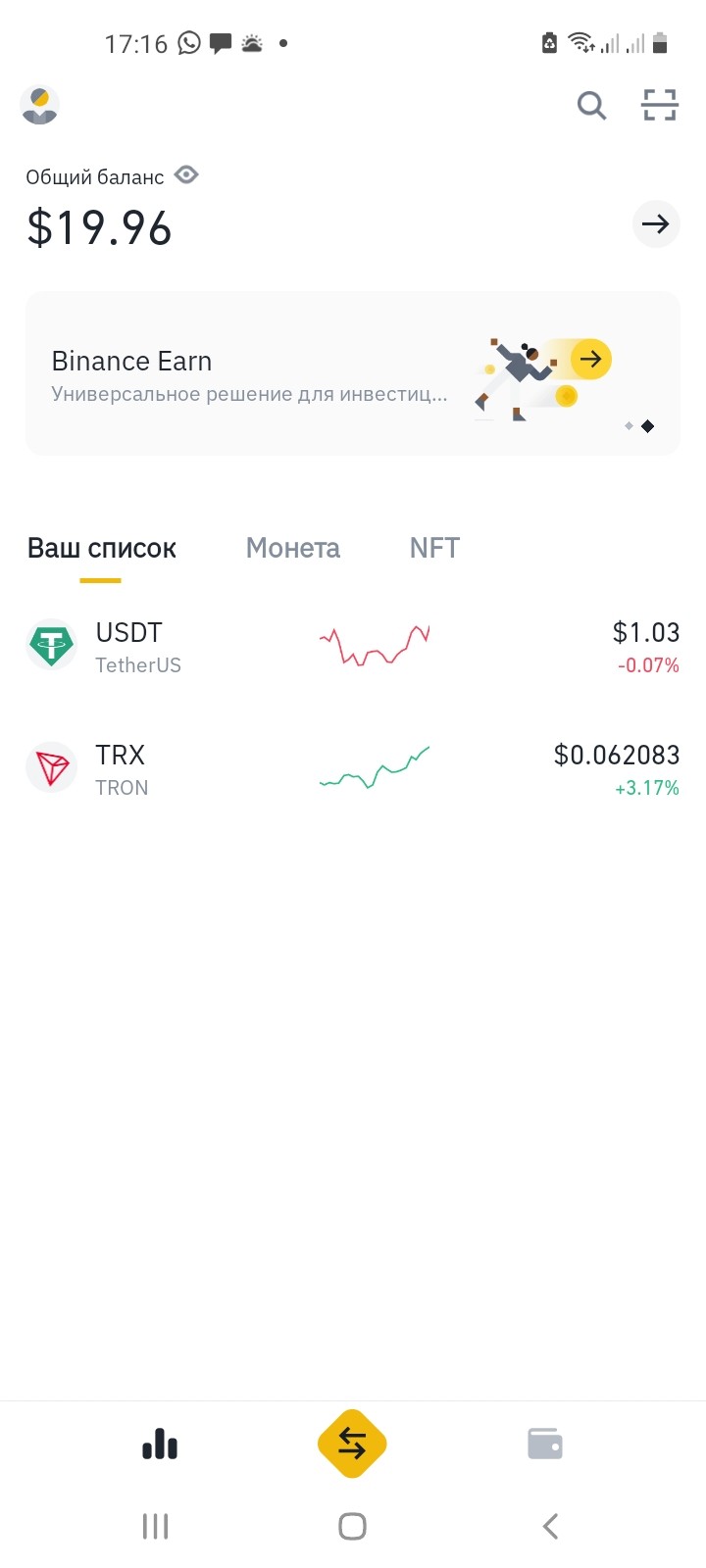Switch to the NFT tab

click(434, 548)
